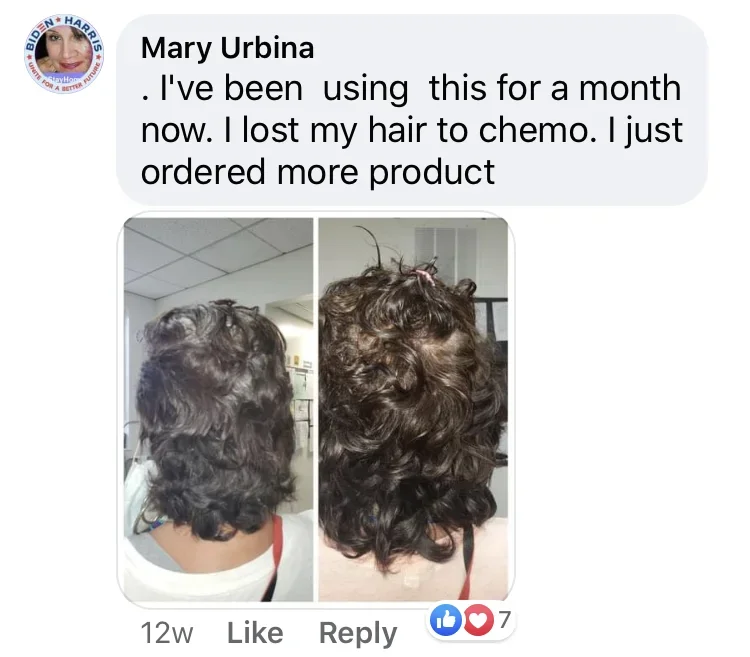Reply to Mary Urbina's comment
Screen dimensions: 750x657
point(357,633)
